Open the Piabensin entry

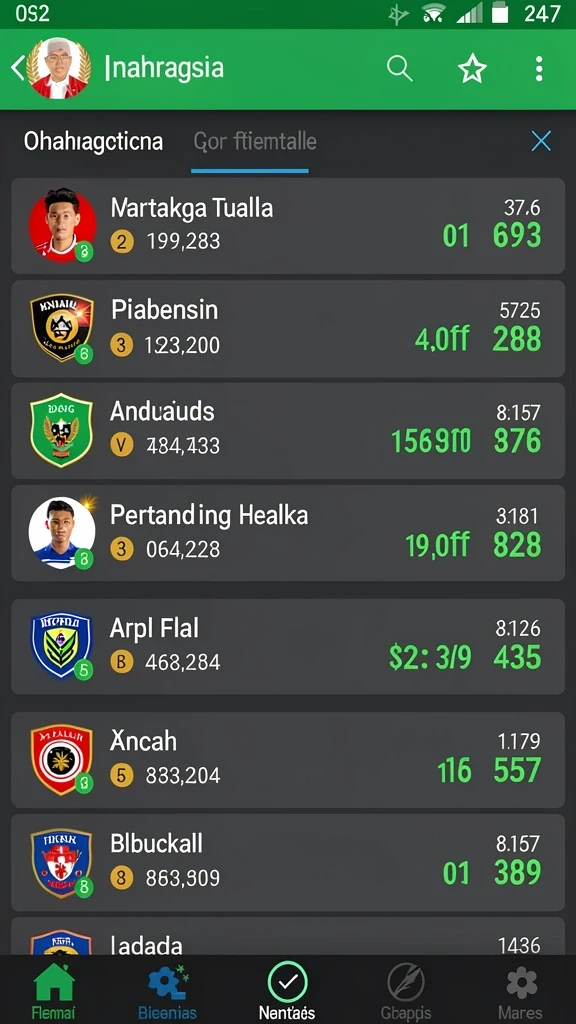(288, 329)
